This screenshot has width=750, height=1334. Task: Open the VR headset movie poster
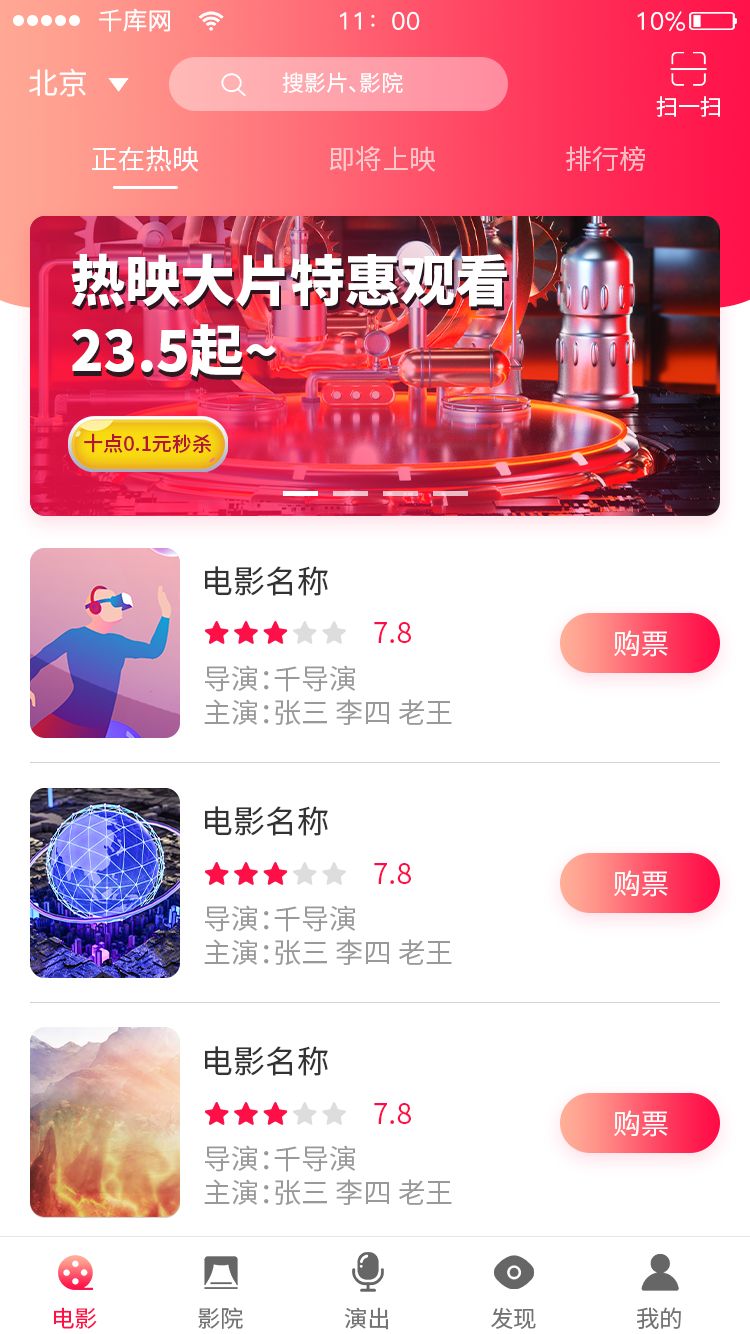pyautogui.click(x=105, y=643)
